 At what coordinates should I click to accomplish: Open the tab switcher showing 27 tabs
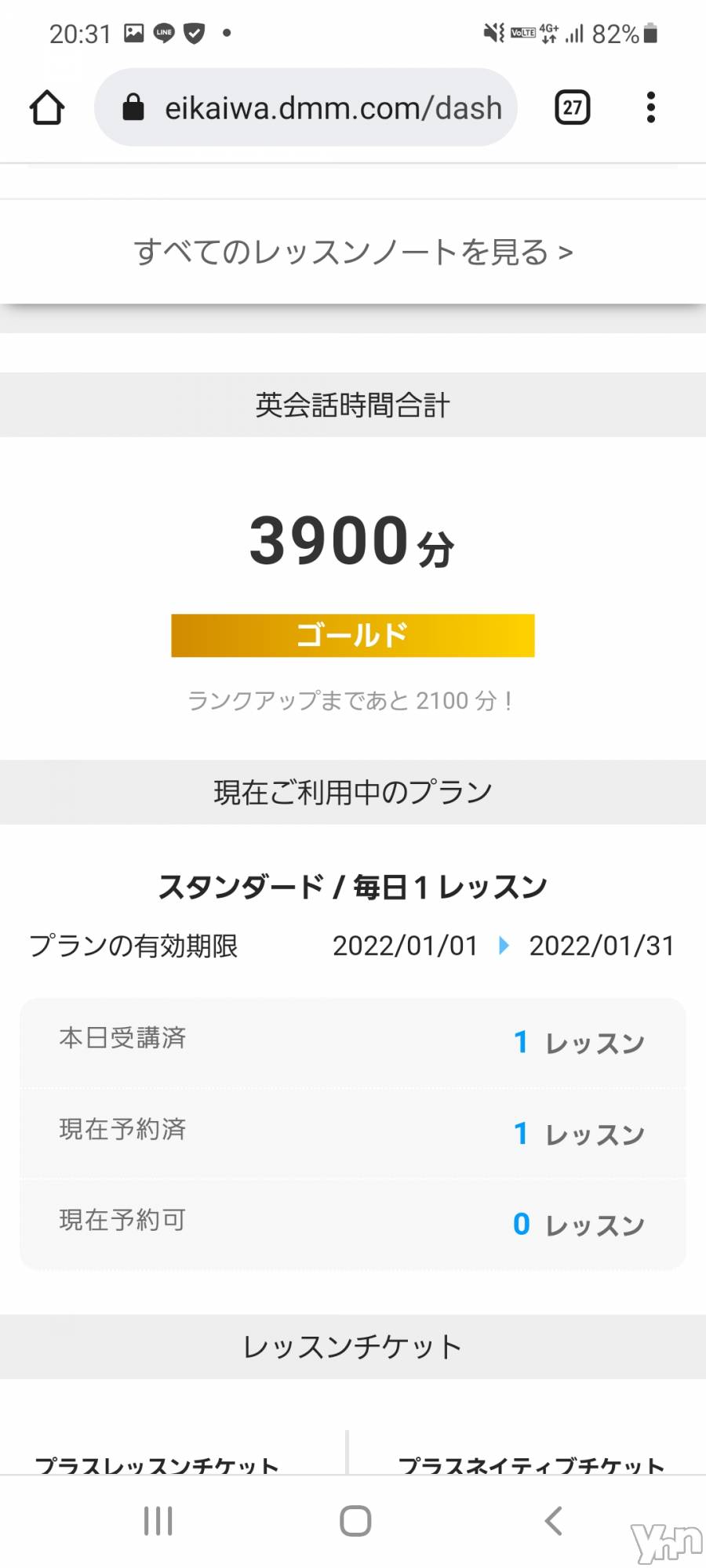pos(572,107)
